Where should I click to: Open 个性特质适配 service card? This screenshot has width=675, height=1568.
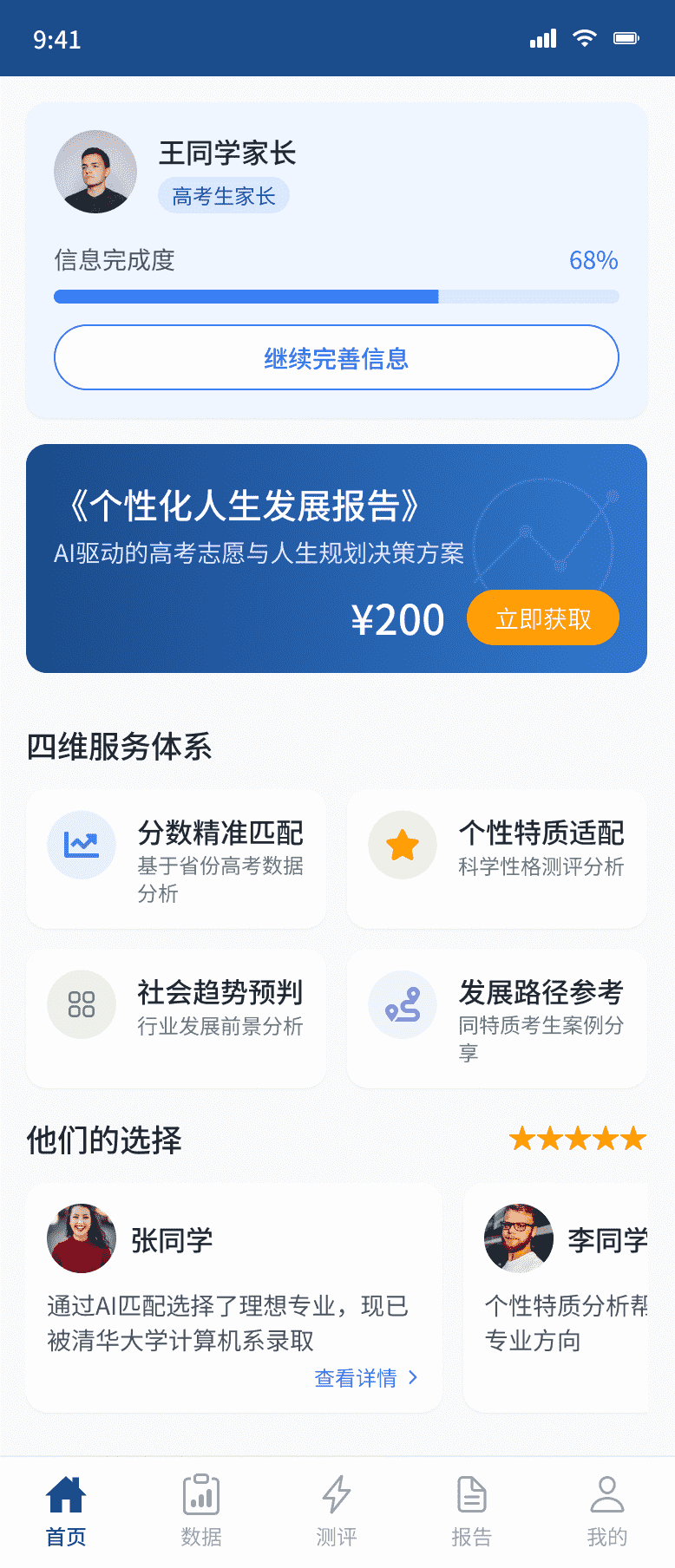(496, 859)
